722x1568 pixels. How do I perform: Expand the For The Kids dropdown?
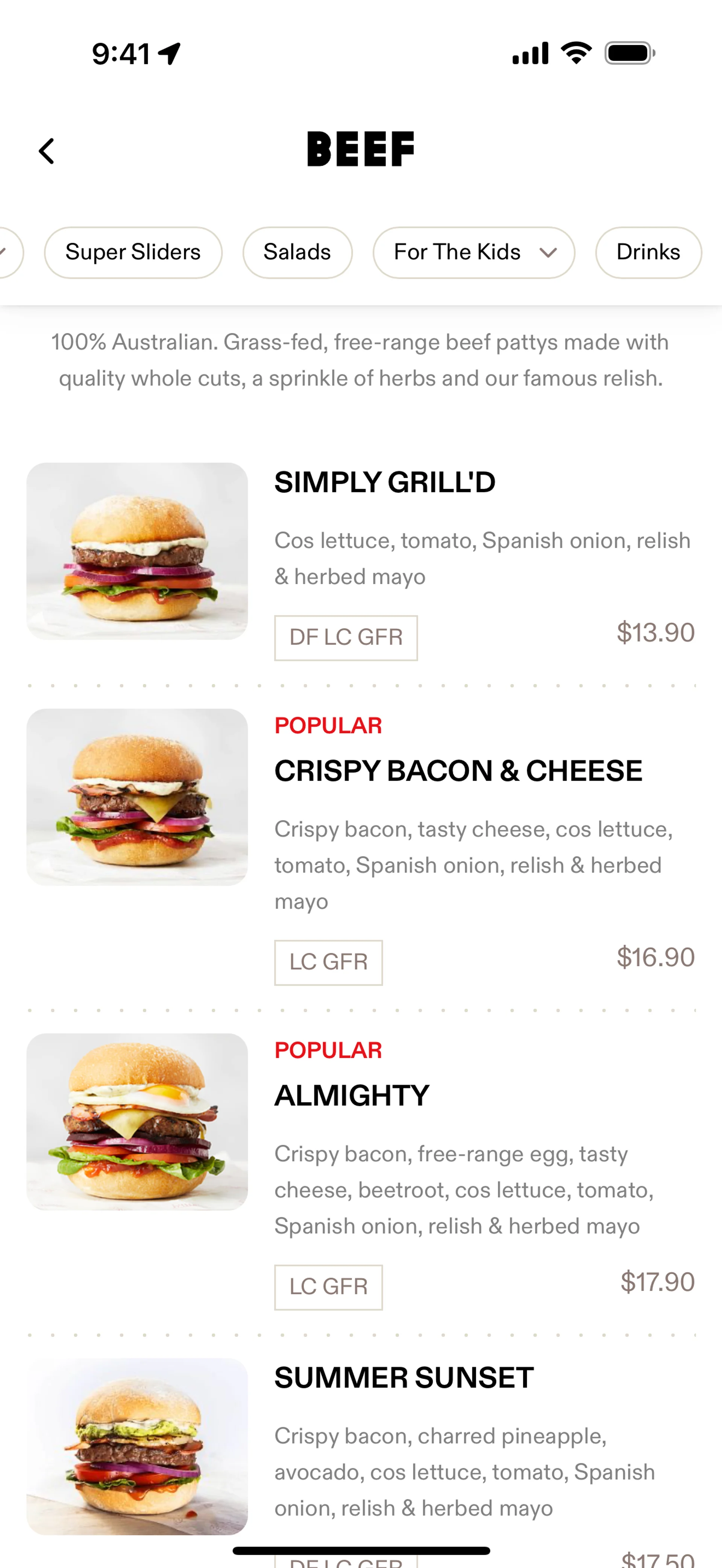pos(473,253)
